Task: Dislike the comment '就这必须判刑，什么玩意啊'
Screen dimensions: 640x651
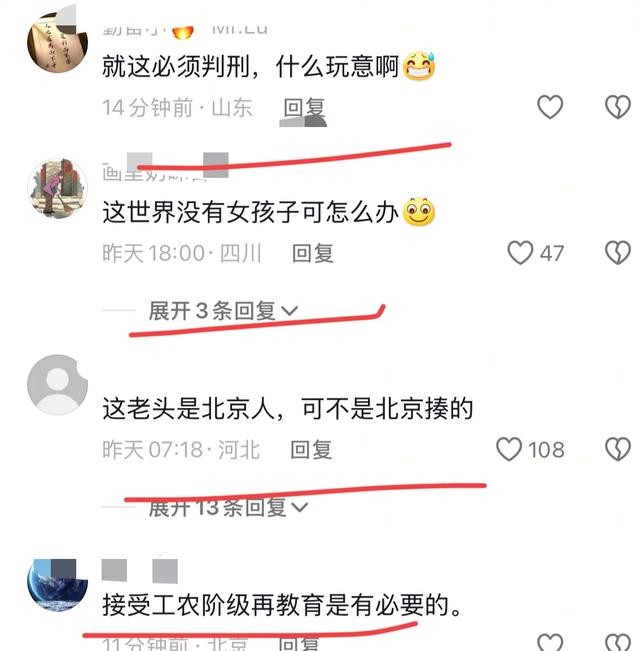Action: (618, 107)
